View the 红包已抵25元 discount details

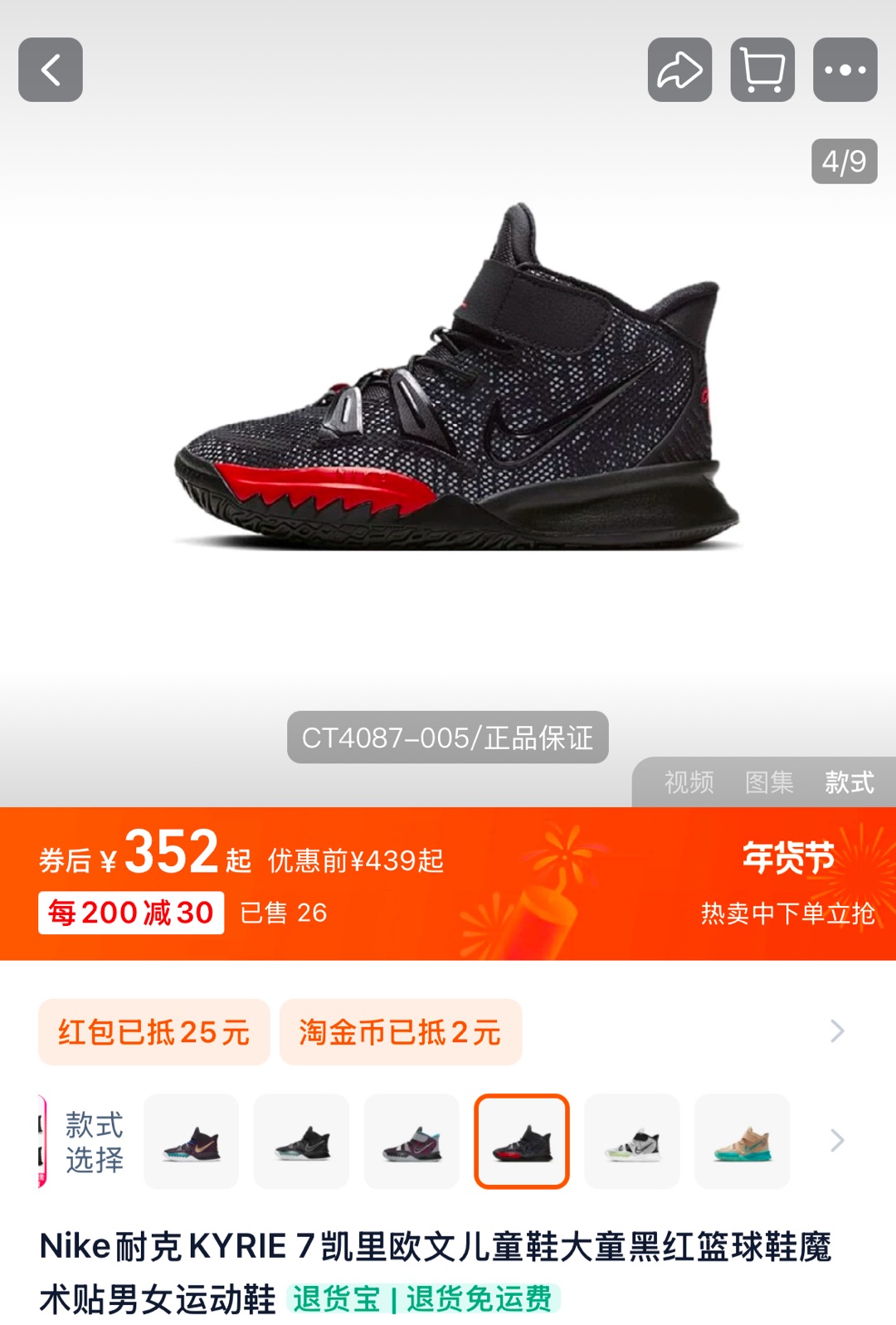pyautogui.click(x=154, y=1032)
